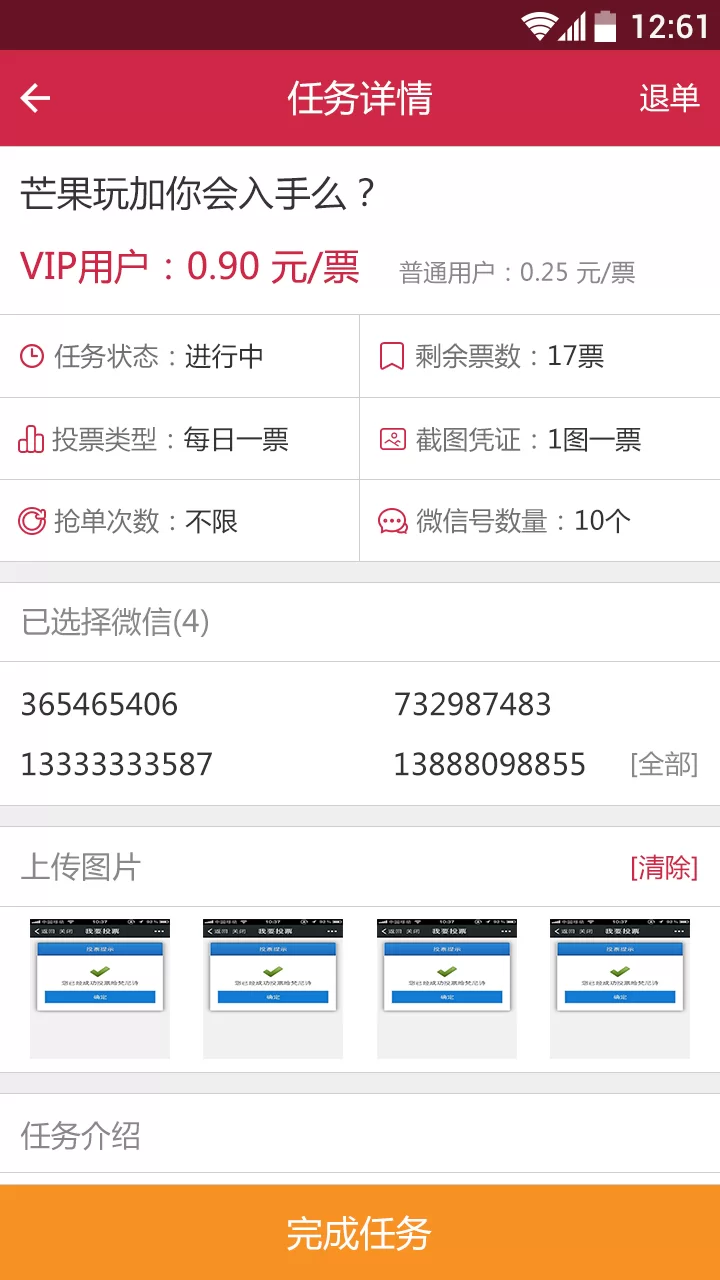Tap 退单 to cancel the order
Viewport: 720px width, 1280px height.
coord(669,98)
